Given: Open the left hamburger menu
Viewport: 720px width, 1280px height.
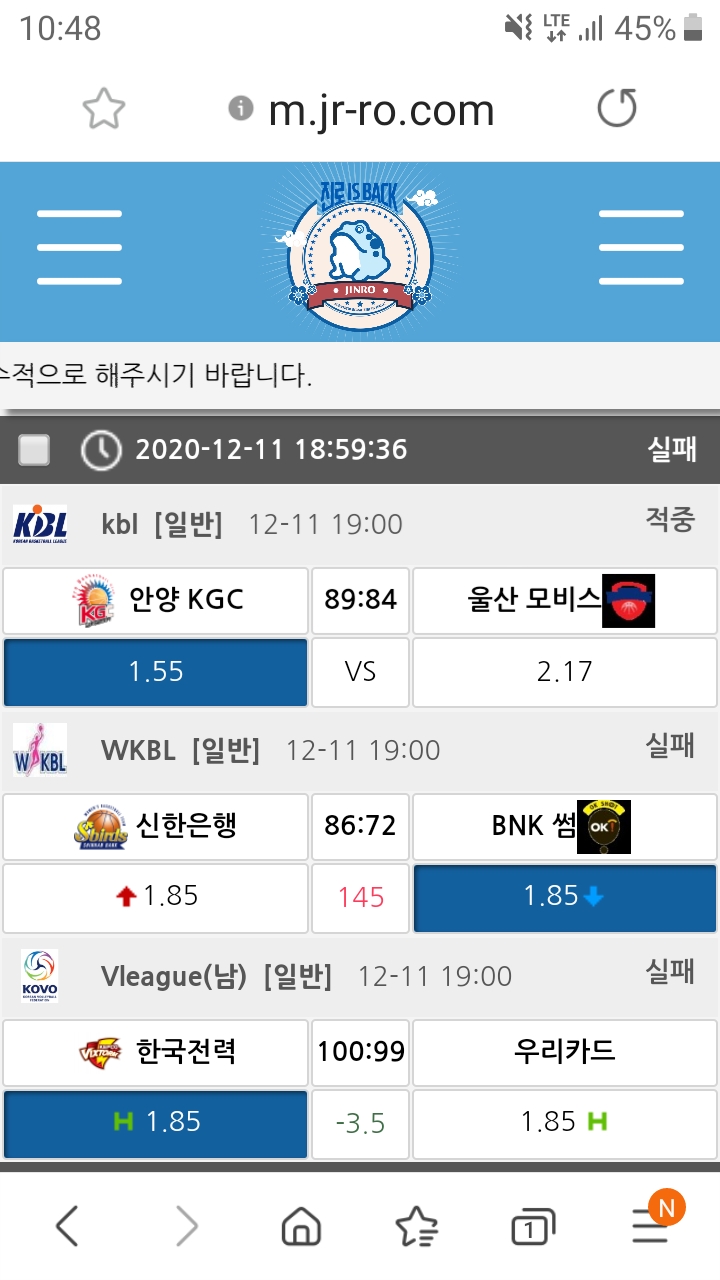Looking at the screenshot, I should pos(79,248).
